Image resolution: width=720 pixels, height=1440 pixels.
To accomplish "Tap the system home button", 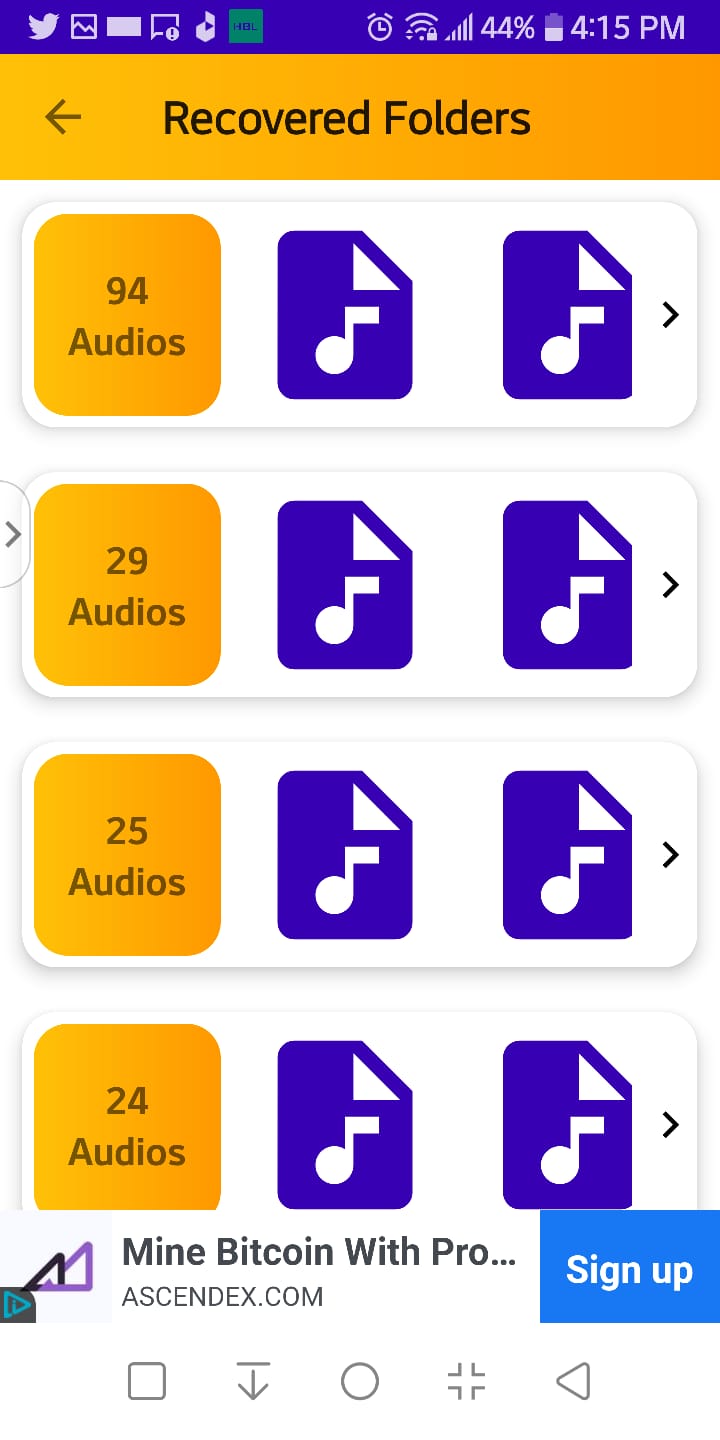I will 360,1382.
